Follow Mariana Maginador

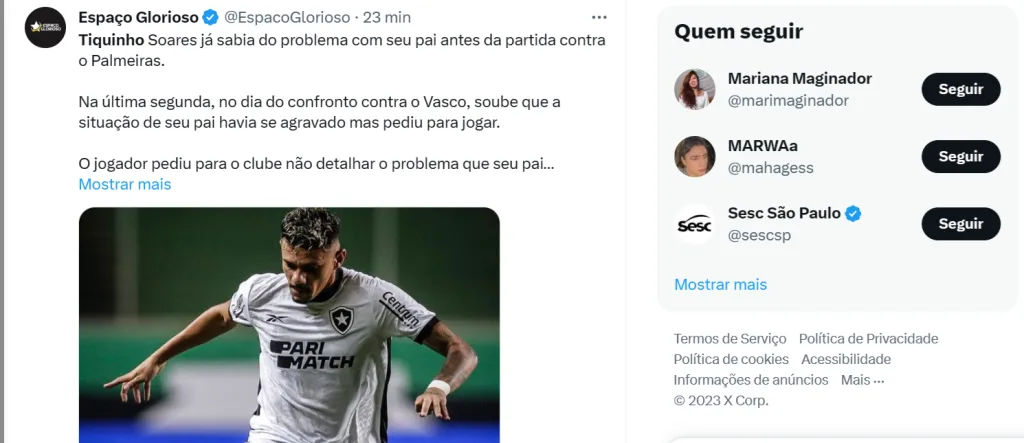pyautogui.click(x=960, y=89)
